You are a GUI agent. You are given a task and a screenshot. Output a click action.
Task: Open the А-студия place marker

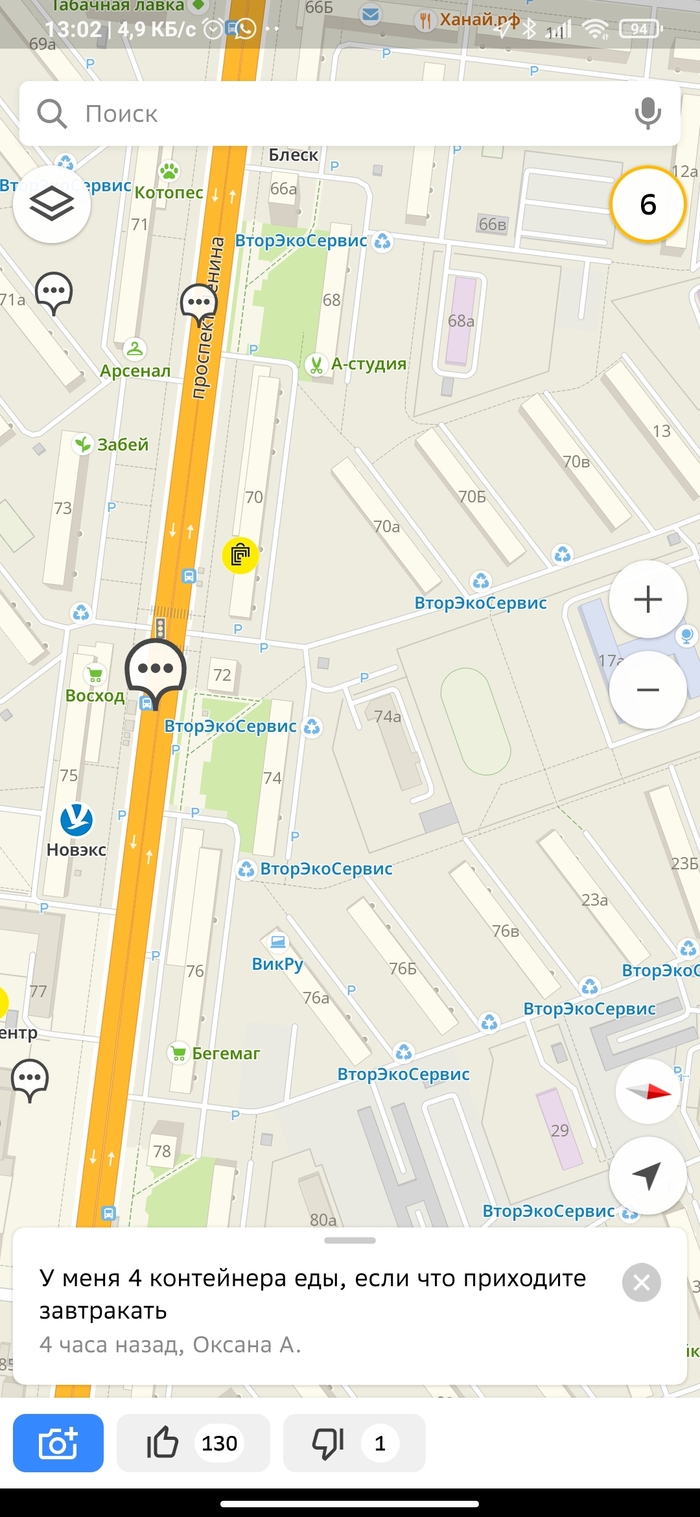[316, 365]
